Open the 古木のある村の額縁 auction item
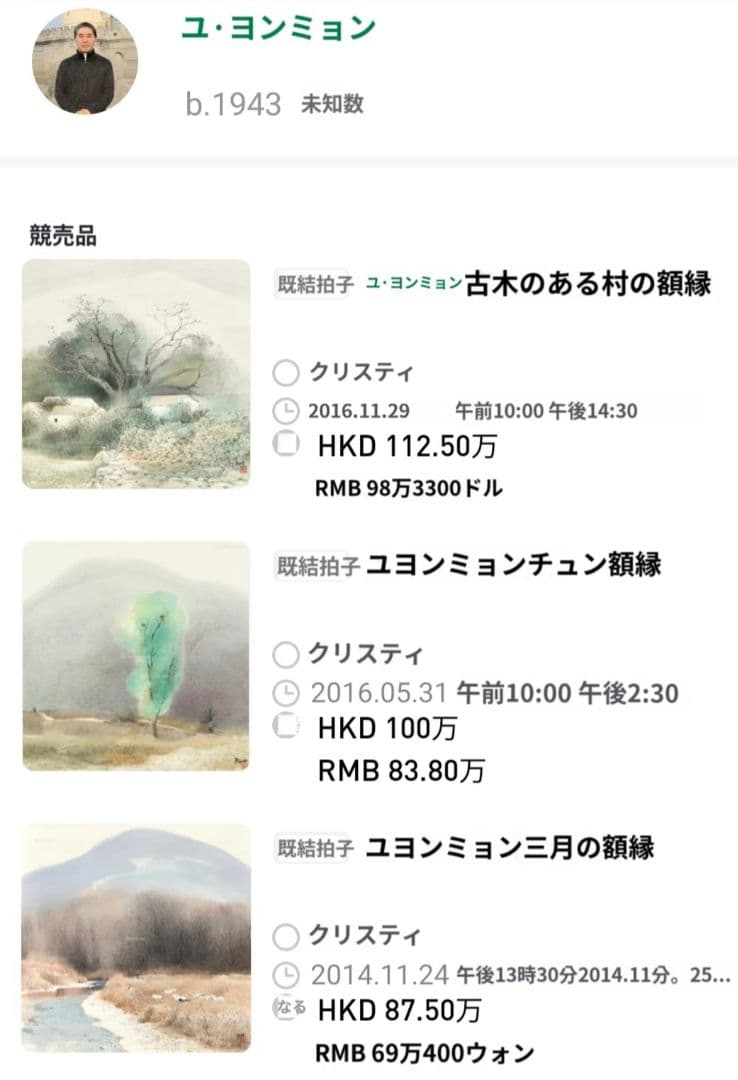Viewport: 738px width, 1080px height. coord(588,283)
